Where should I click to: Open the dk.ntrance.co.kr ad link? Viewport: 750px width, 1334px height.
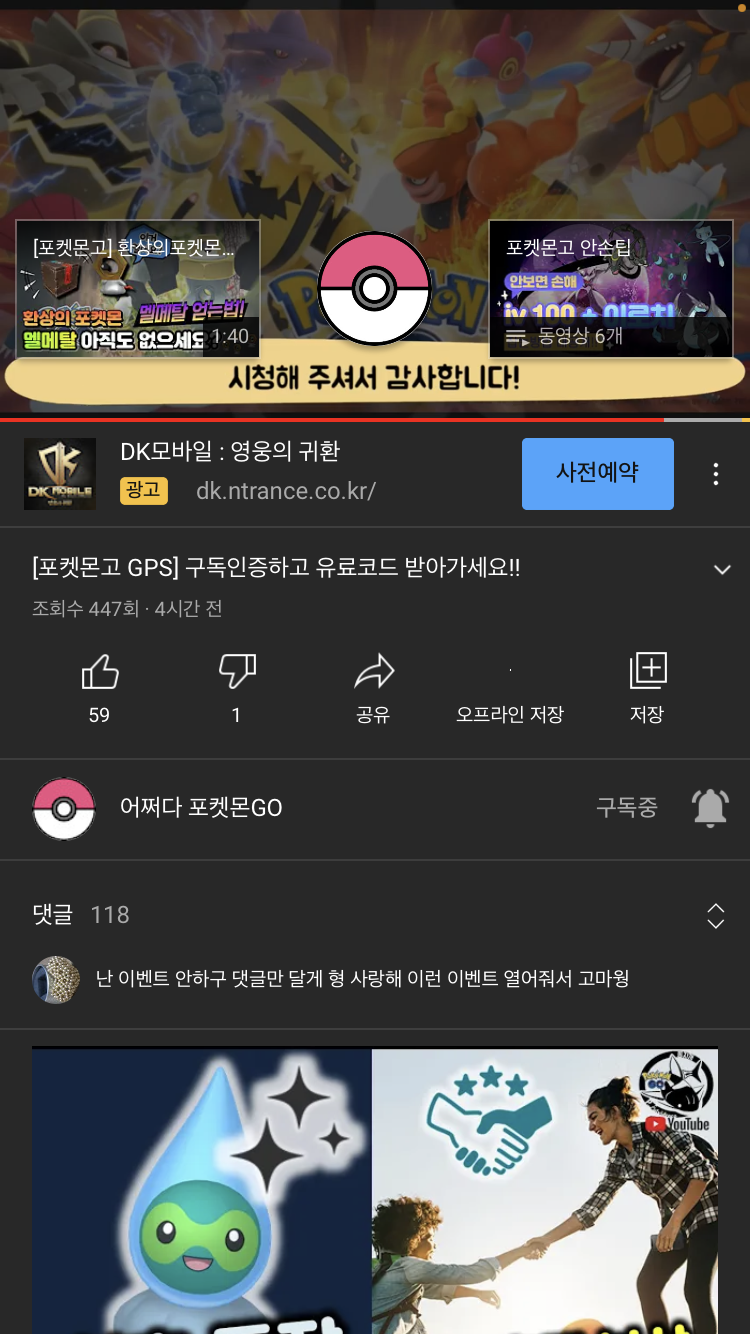pos(286,491)
